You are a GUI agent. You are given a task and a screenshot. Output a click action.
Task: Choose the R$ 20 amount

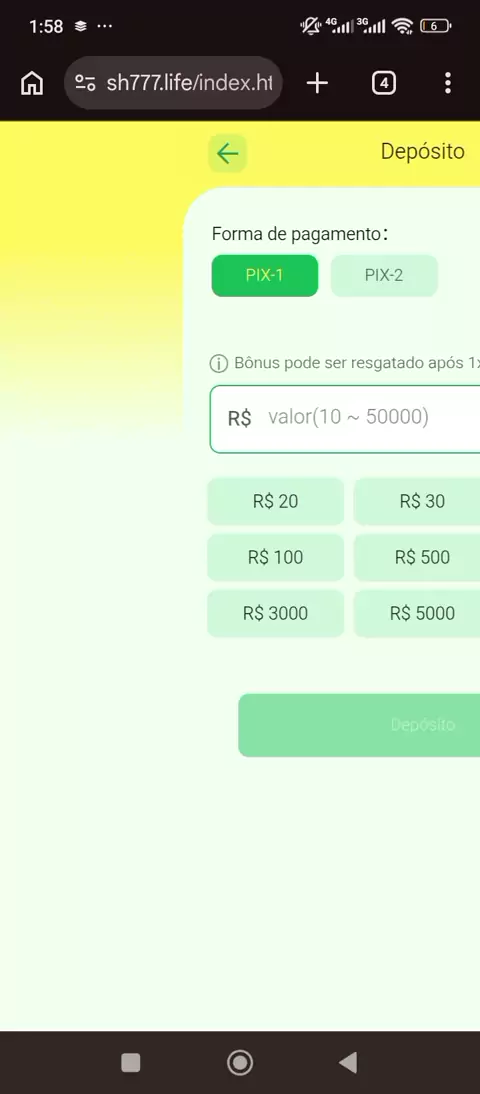(x=276, y=501)
